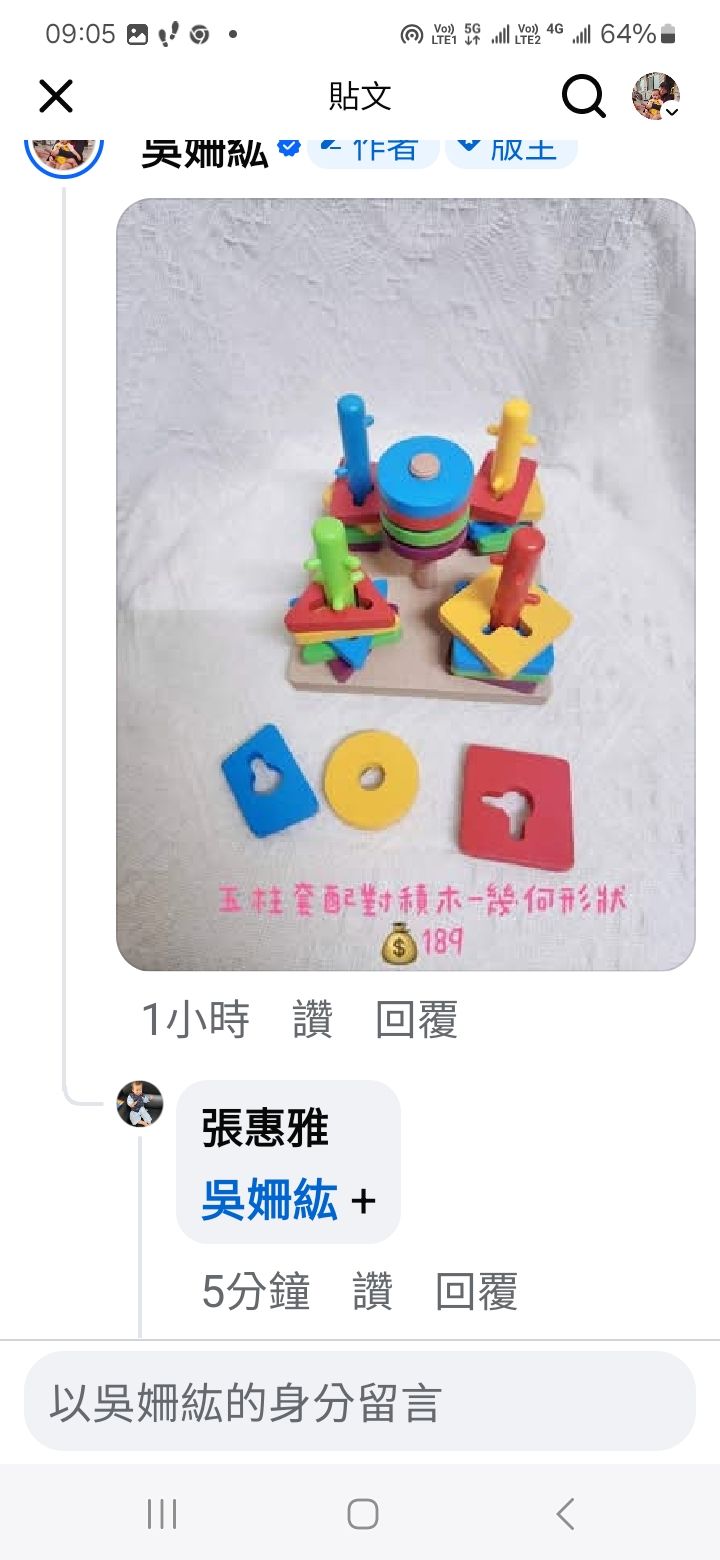This screenshot has width=720, height=1560.
Task: Like 張惠雅's reply
Action: [x=372, y=1293]
